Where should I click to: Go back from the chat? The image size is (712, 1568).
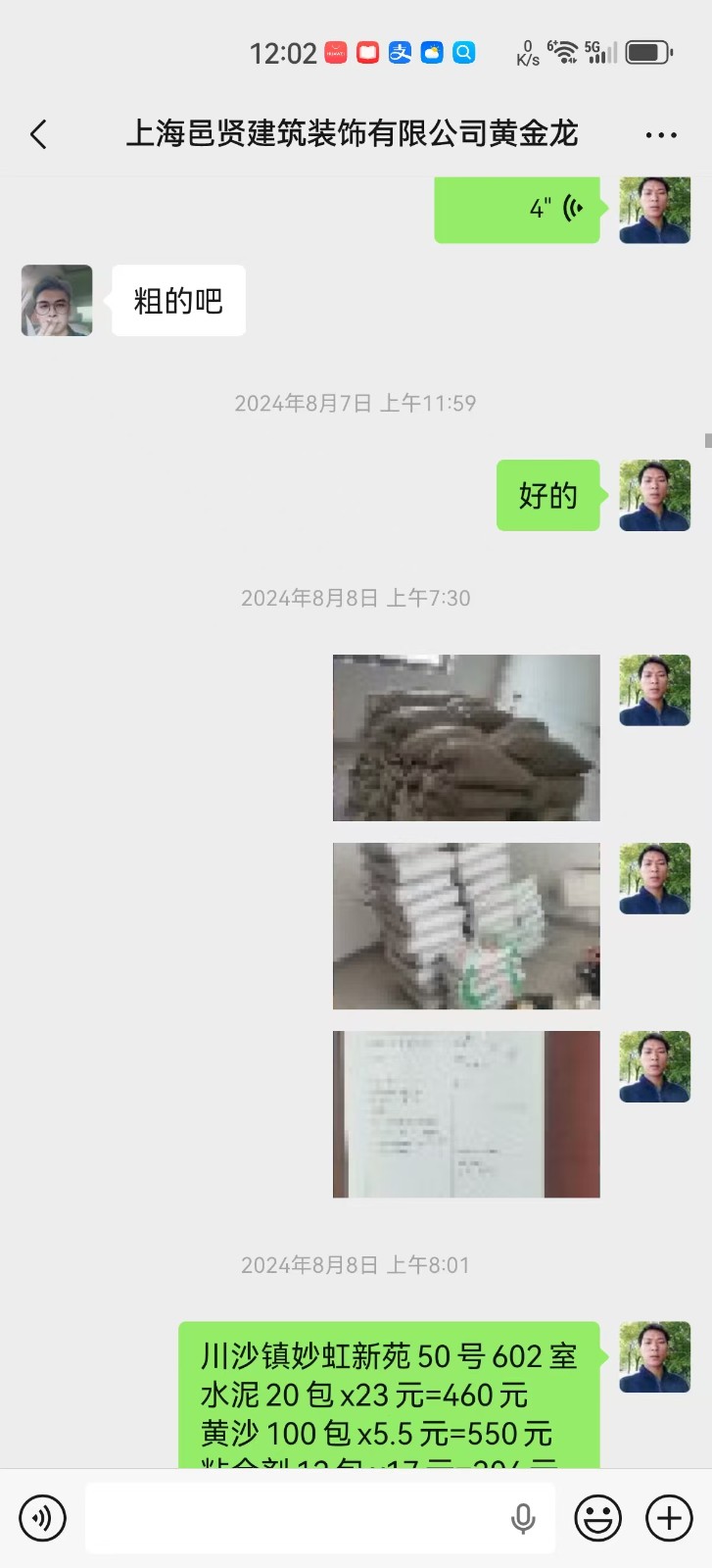tap(39, 134)
